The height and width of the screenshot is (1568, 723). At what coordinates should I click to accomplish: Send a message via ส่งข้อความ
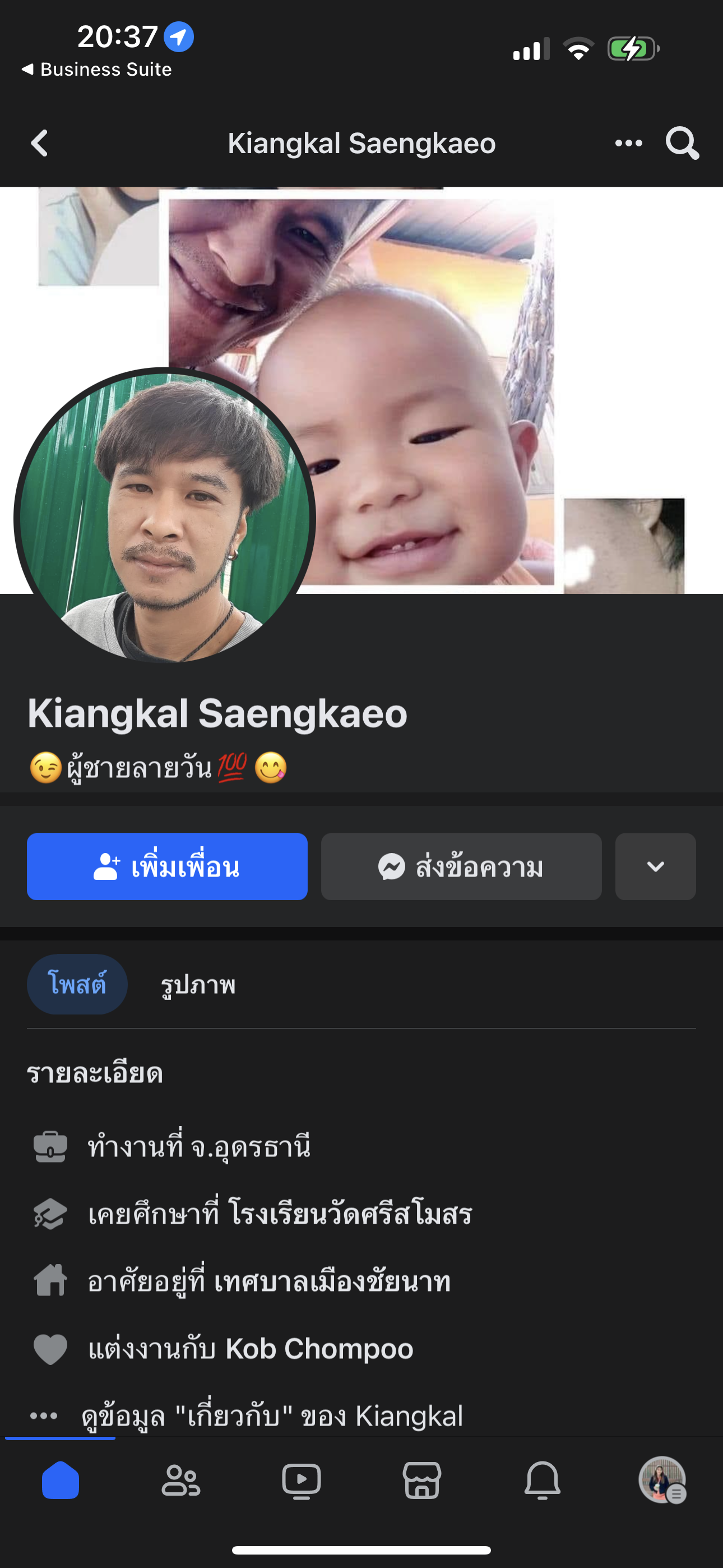tap(461, 866)
